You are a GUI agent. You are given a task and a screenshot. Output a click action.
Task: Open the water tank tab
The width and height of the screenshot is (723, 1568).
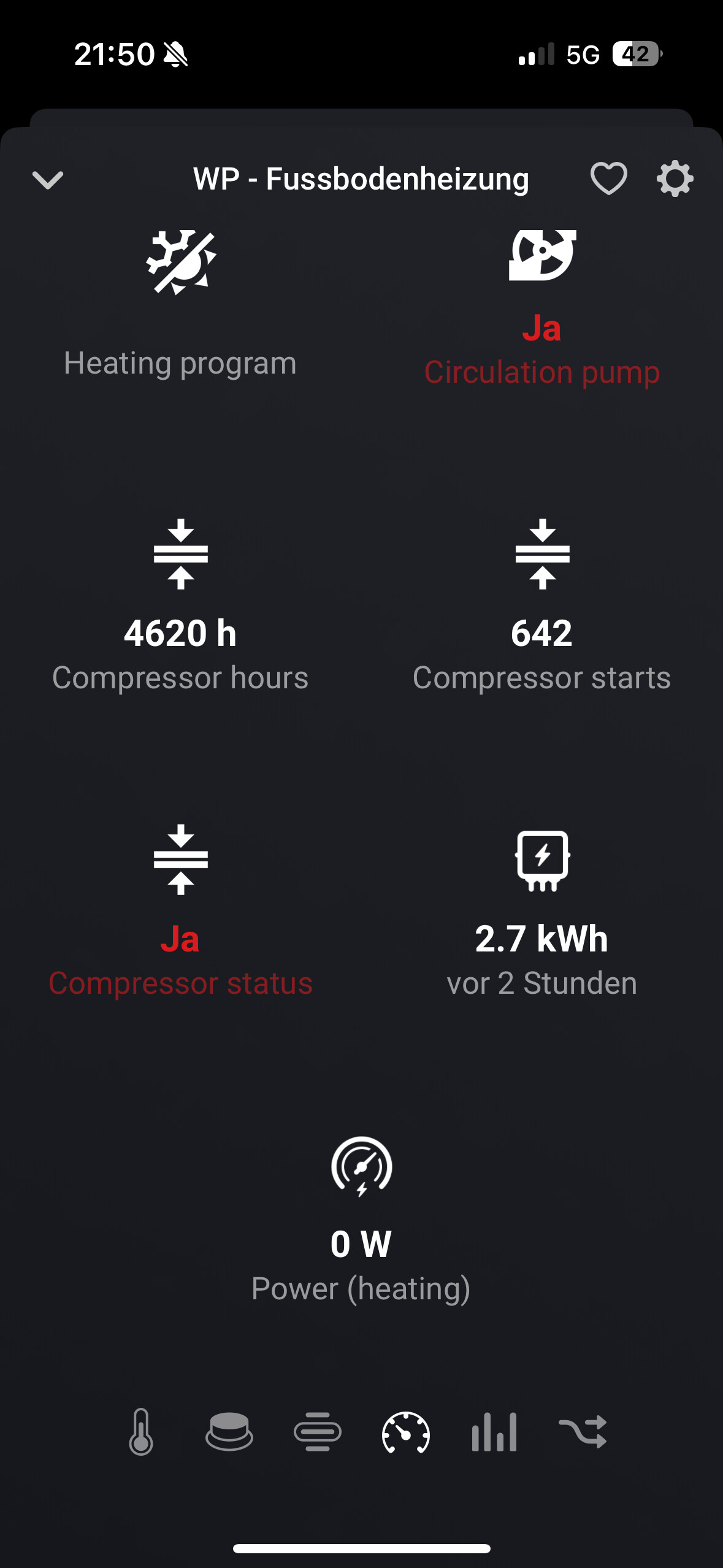tap(229, 1432)
